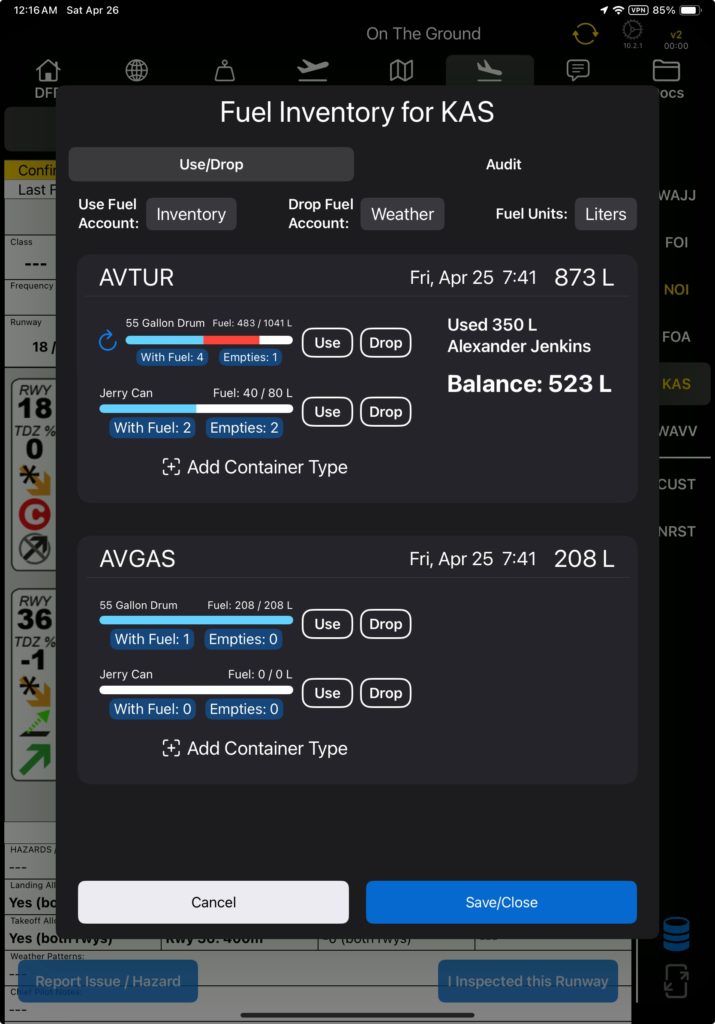Add Container Type under AVGAS
The height and width of the screenshot is (1024, 715).
[x=255, y=748]
